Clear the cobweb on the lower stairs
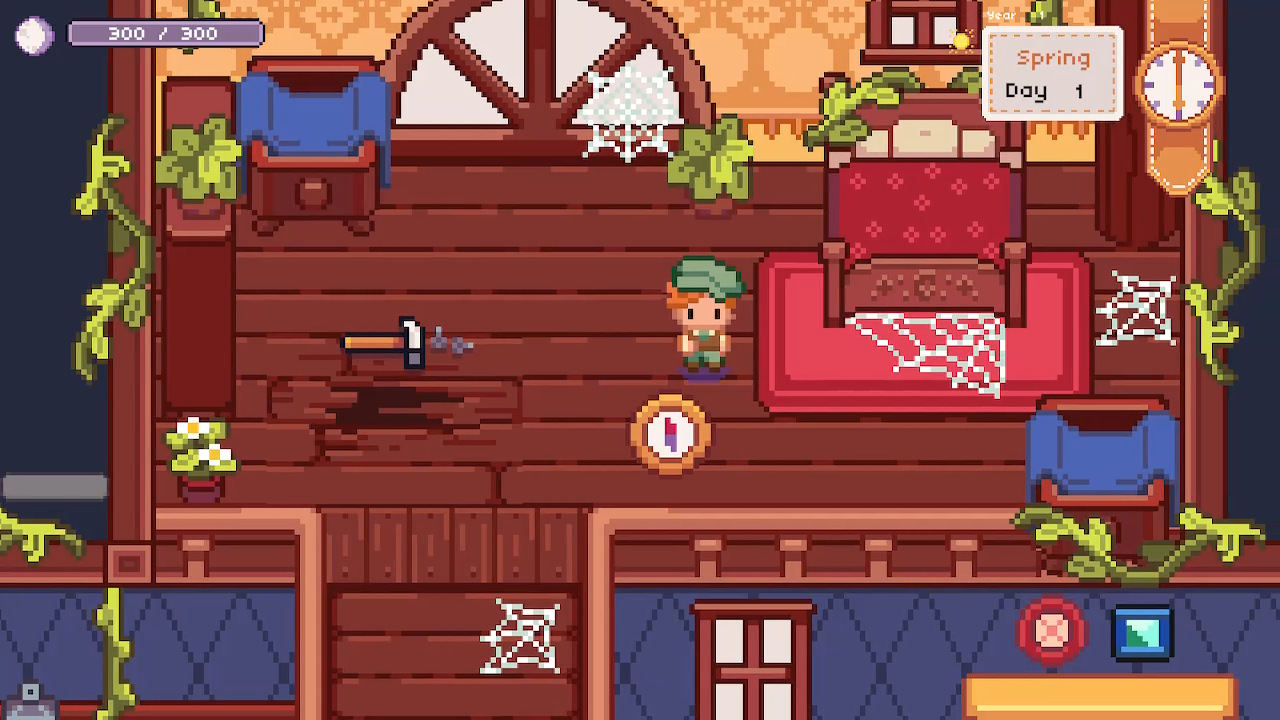The height and width of the screenshot is (720, 1280). point(521,635)
